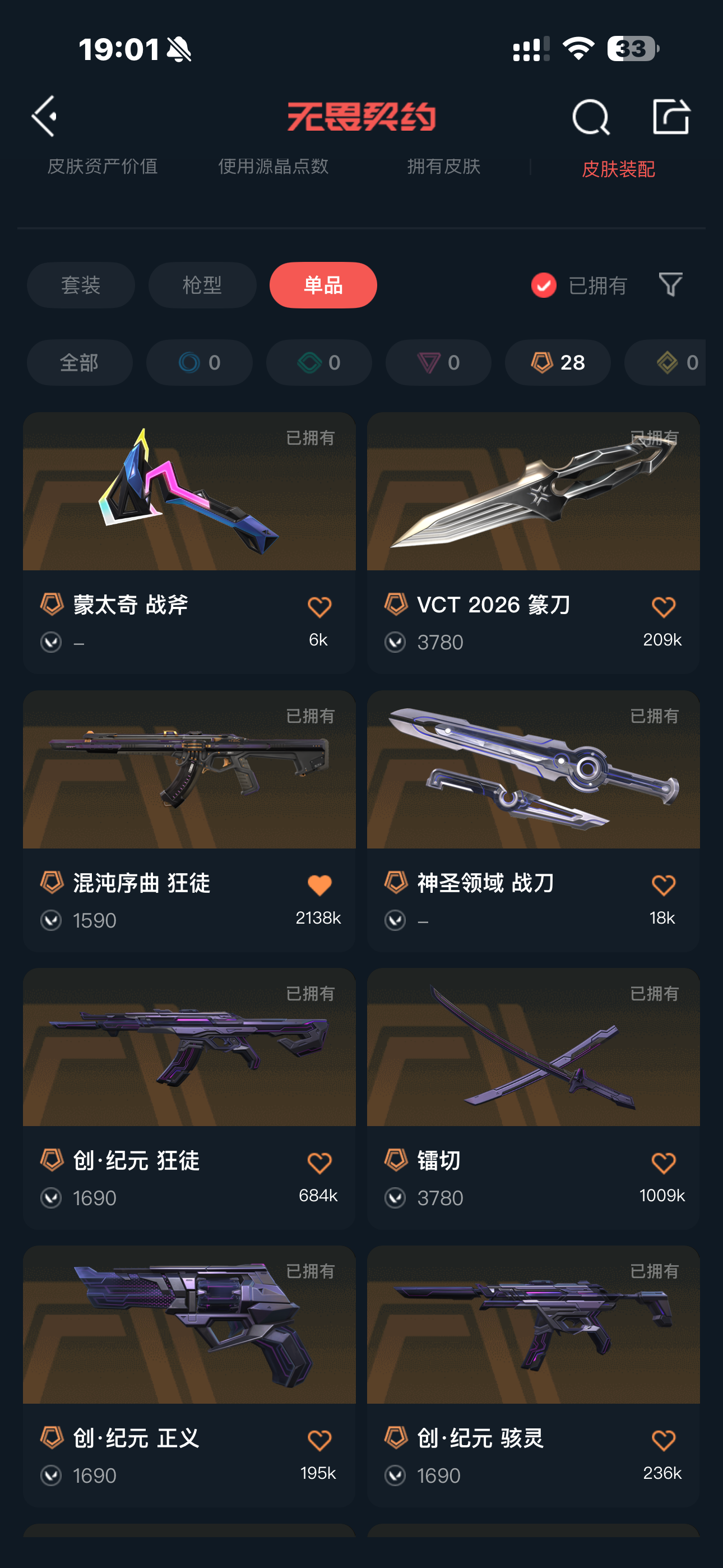Like the 神圣领域 战刀 skin
The height and width of the screenshot is (1568, 723).
coord(662,885)
